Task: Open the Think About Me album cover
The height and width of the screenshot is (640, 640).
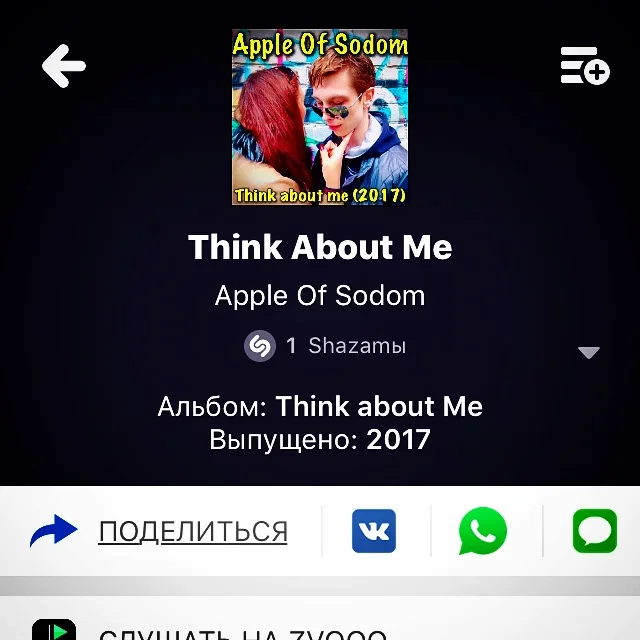Action: (x=320, y=117)
